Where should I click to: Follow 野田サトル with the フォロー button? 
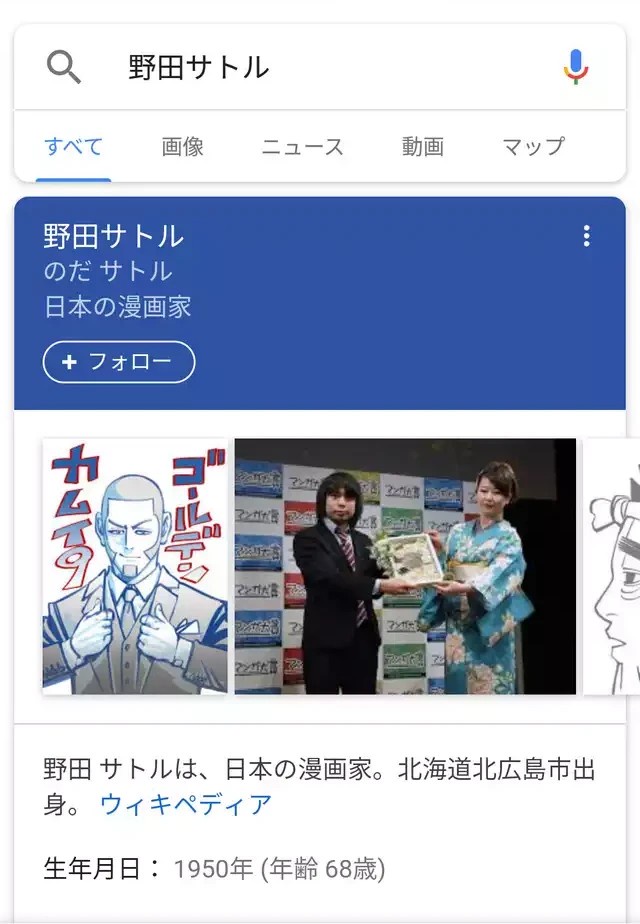click(x=118, y=362)
